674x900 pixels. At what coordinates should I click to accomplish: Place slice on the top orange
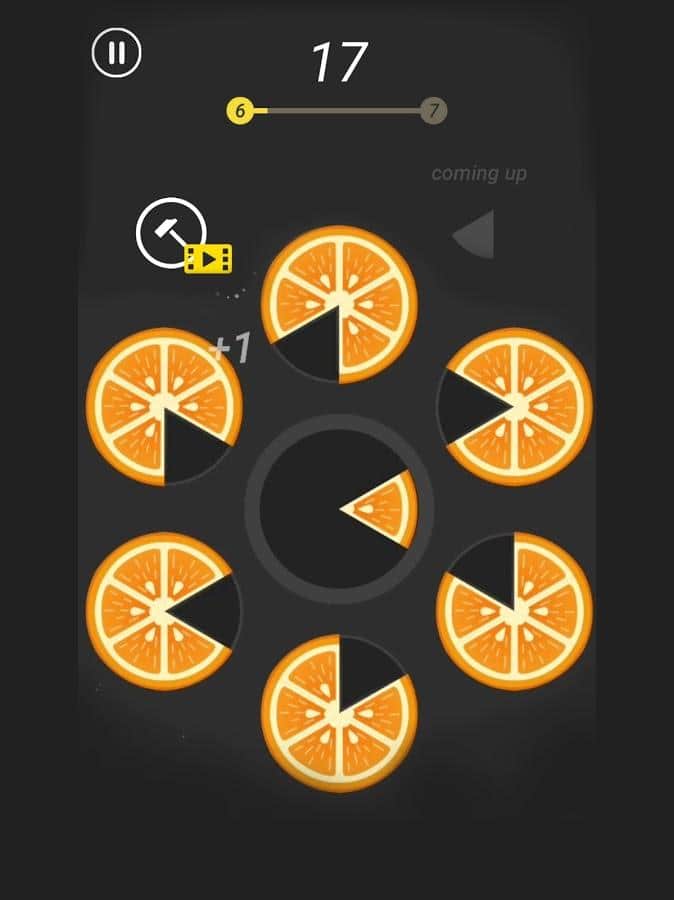click(x=339, y=304)
